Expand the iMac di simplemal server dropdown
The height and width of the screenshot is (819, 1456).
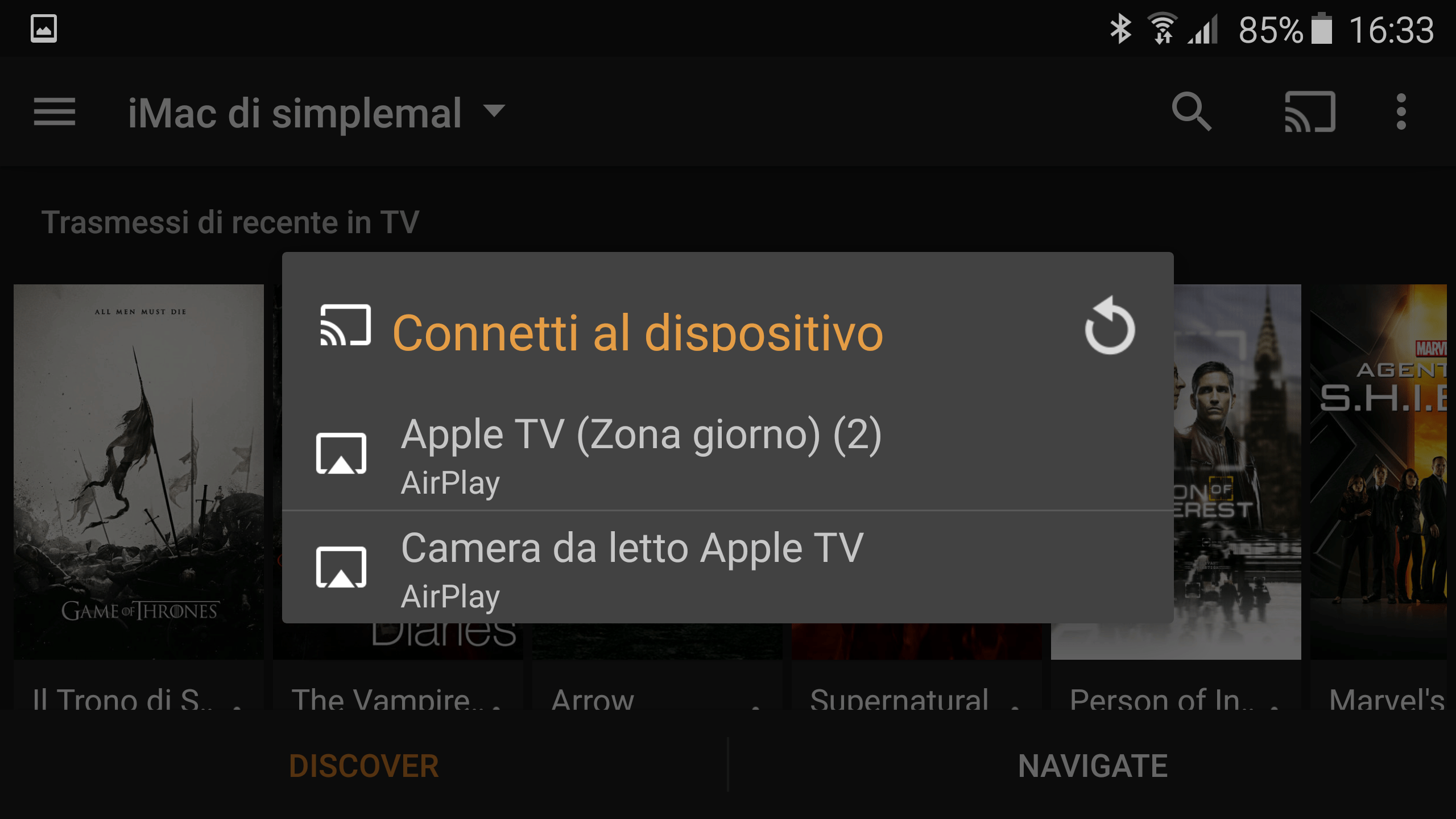316,113
